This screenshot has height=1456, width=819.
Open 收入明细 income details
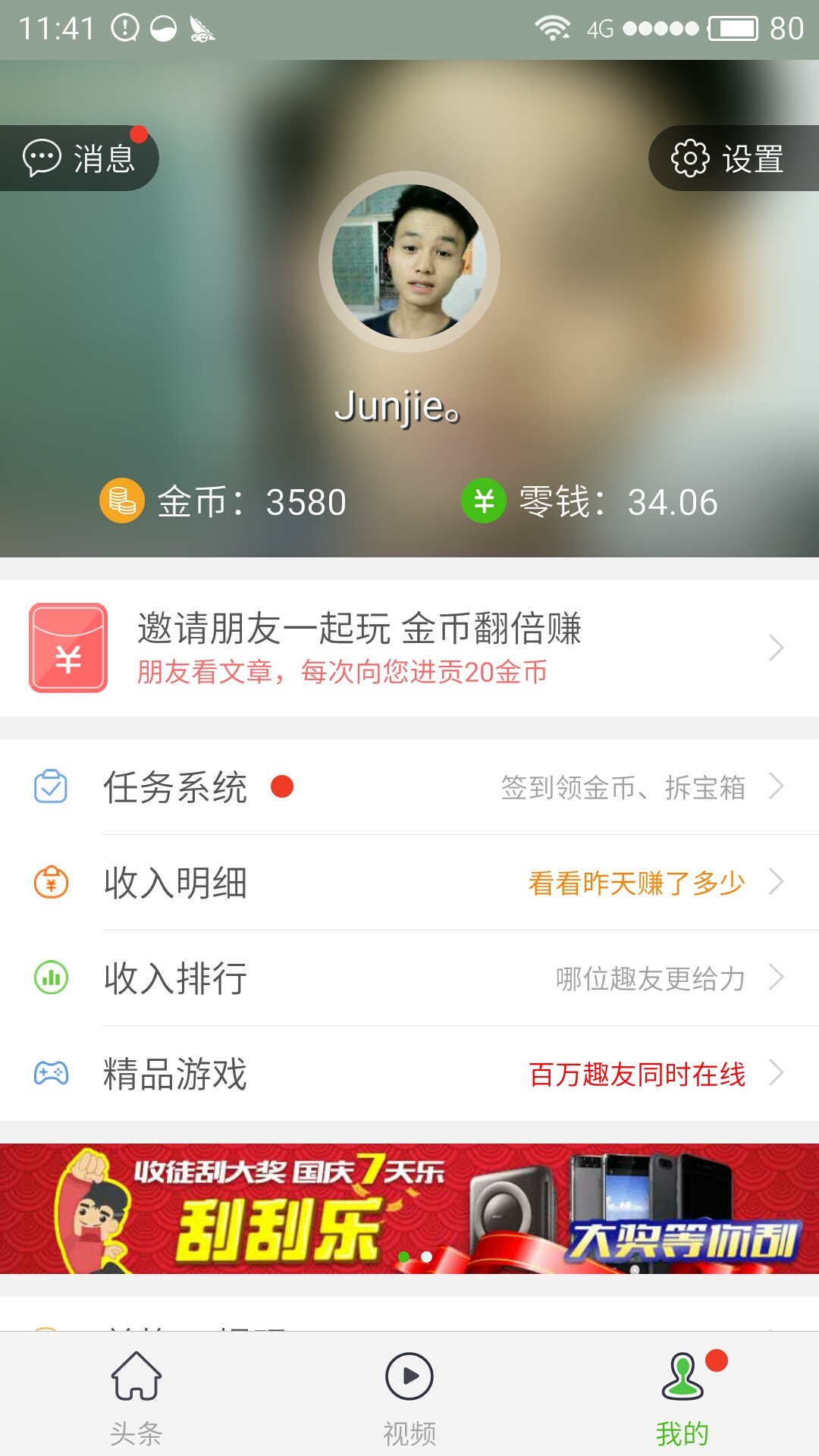tap(409, 883)
